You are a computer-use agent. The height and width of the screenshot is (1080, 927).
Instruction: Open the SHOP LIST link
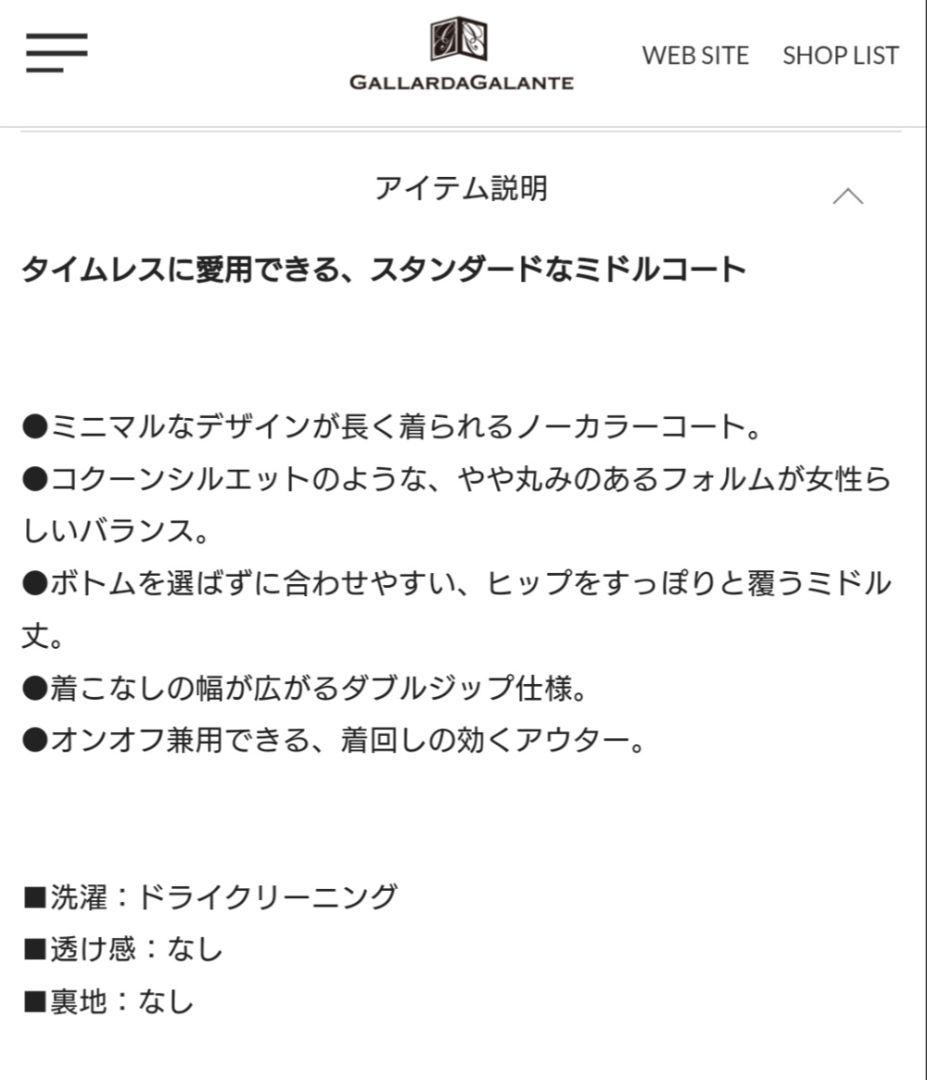pyautogui.click(x=840, y=55)
